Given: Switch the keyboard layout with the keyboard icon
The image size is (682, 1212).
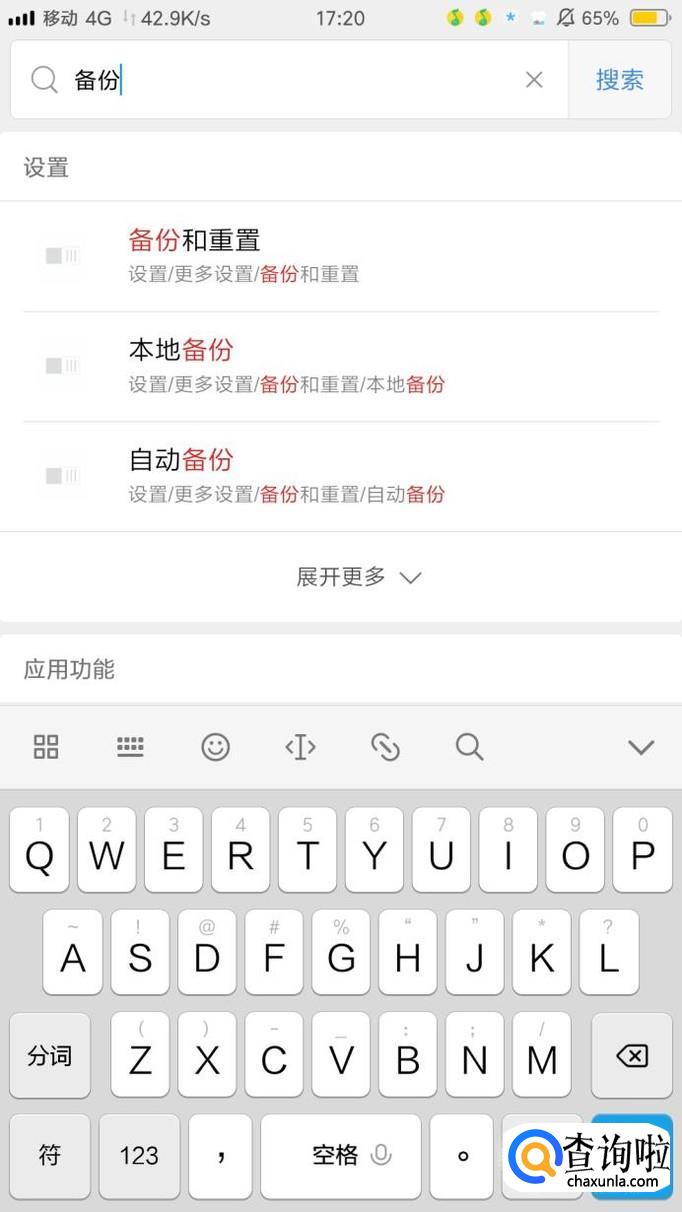Looking at the screenshot, I should tap(130, 746).
